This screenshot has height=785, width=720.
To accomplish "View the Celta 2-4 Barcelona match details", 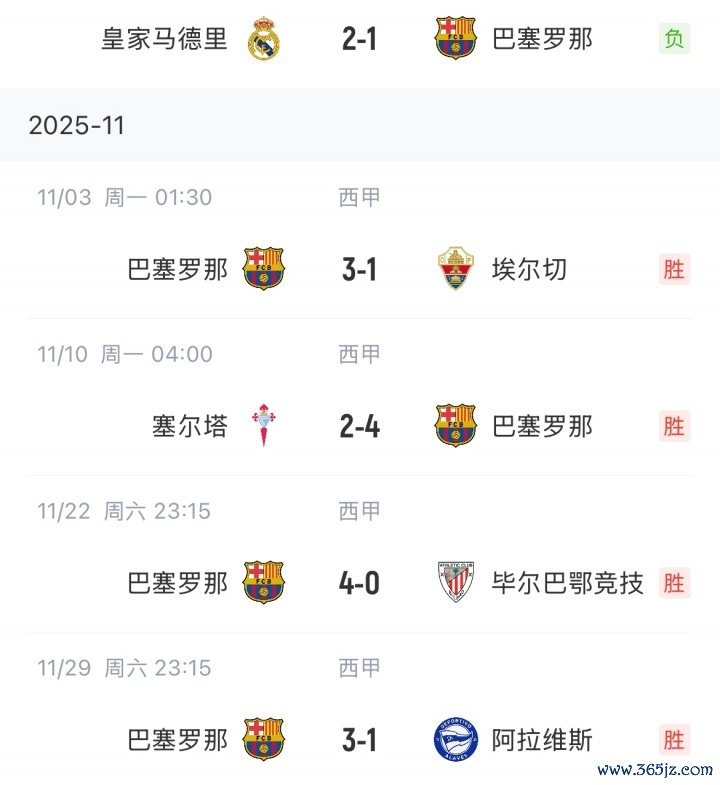I will coord(359,426).
